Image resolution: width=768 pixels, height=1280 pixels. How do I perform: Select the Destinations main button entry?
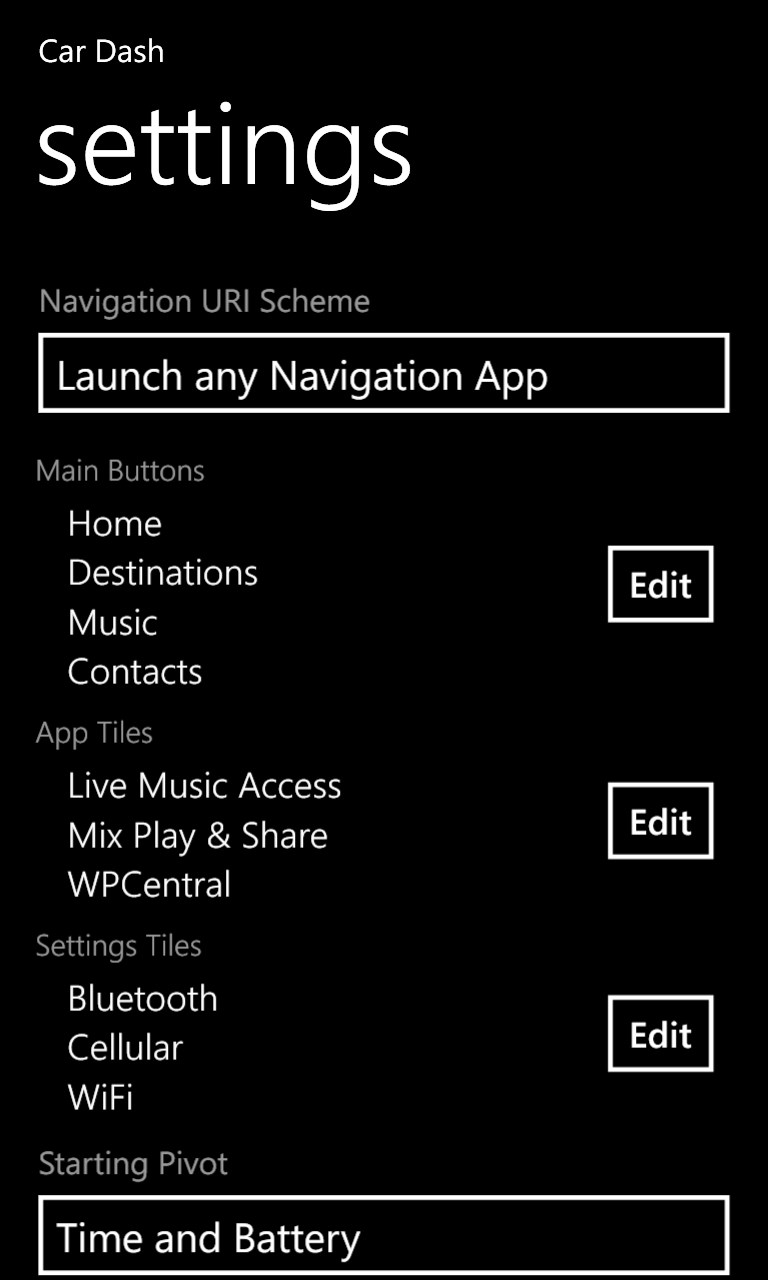point(162,572)
